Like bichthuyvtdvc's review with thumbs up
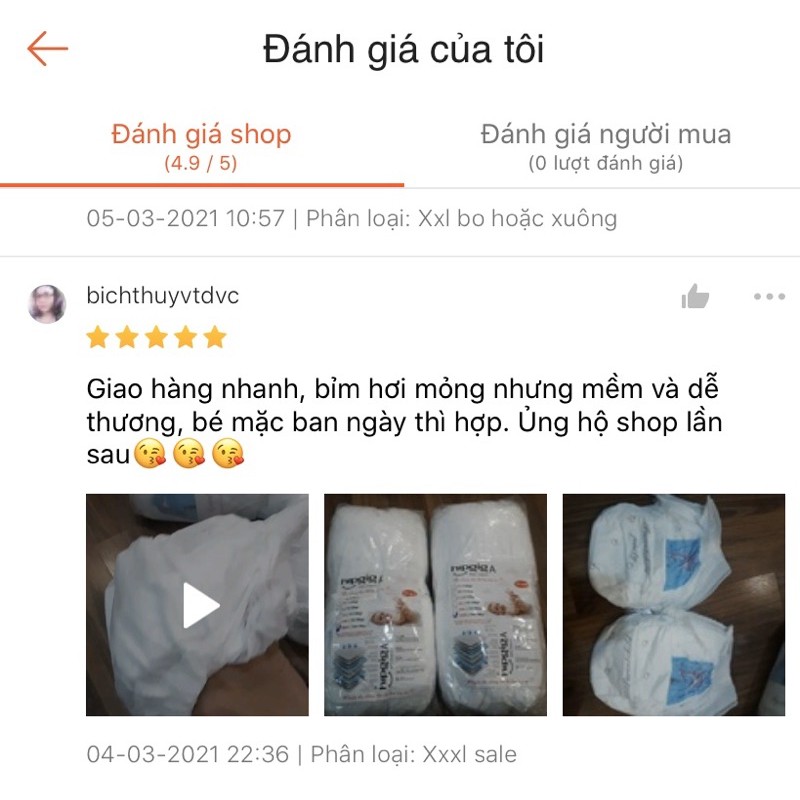 pyautogui.click(x=695, y=296)
